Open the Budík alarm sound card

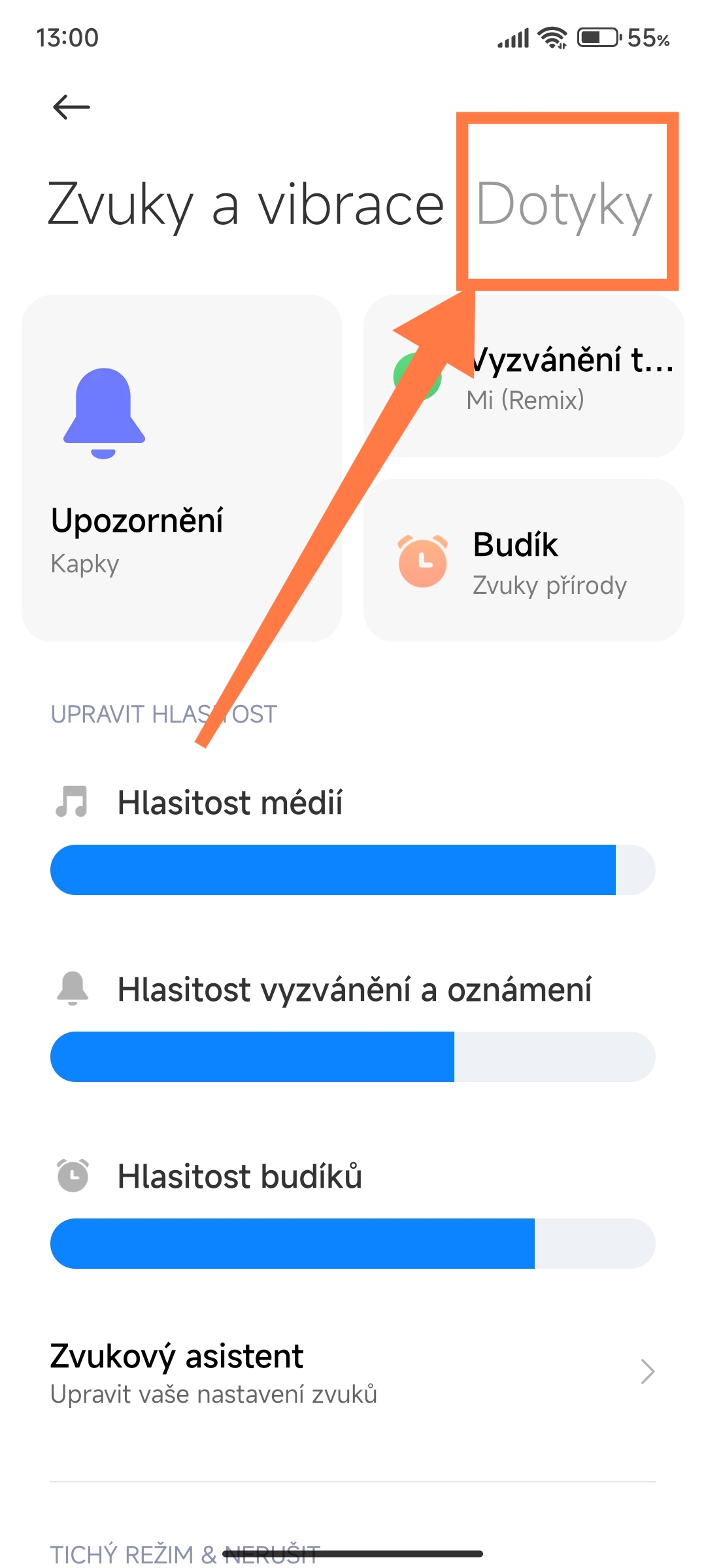[524, 561]
